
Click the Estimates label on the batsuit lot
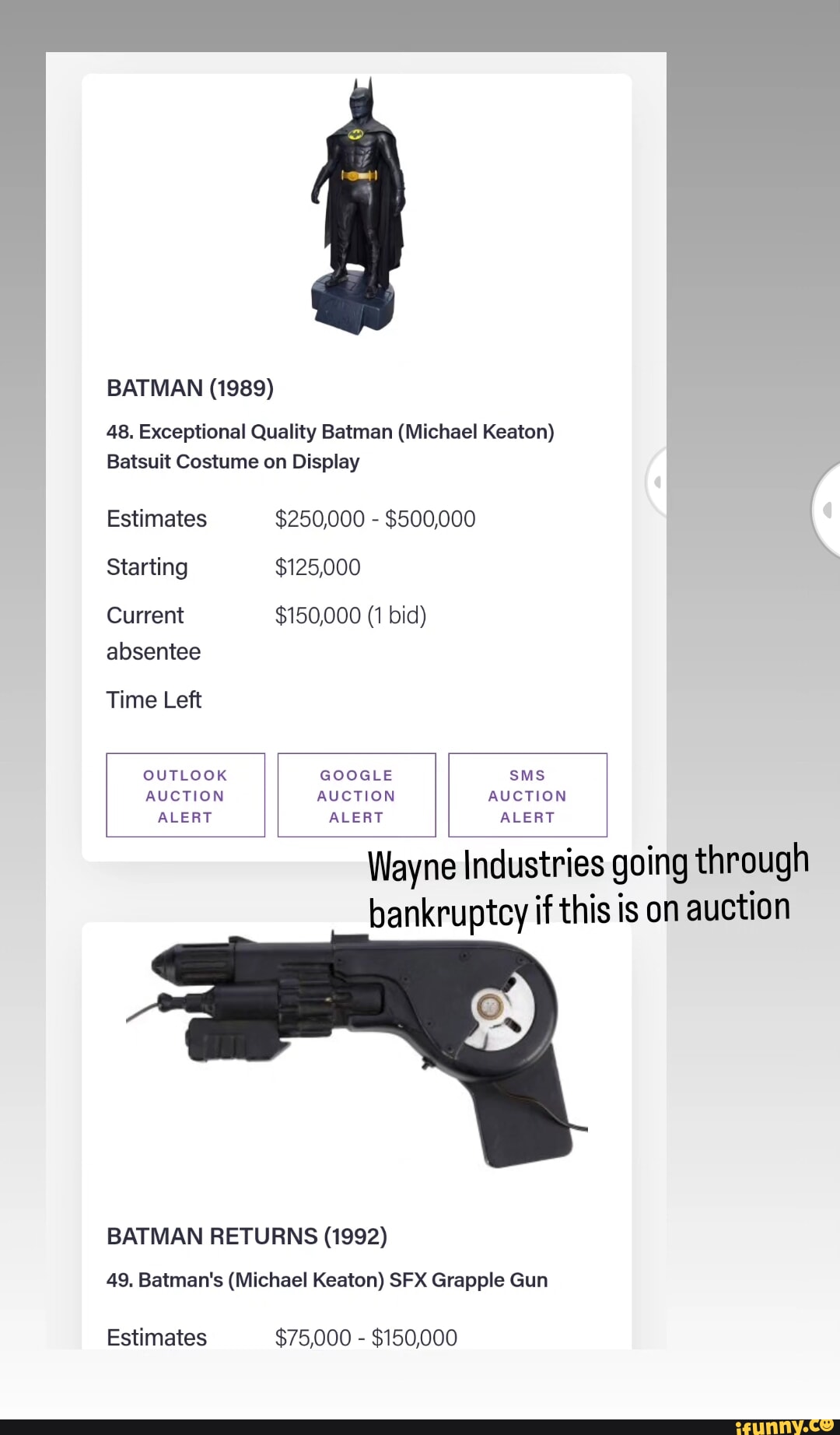click(x=156, y=518)
